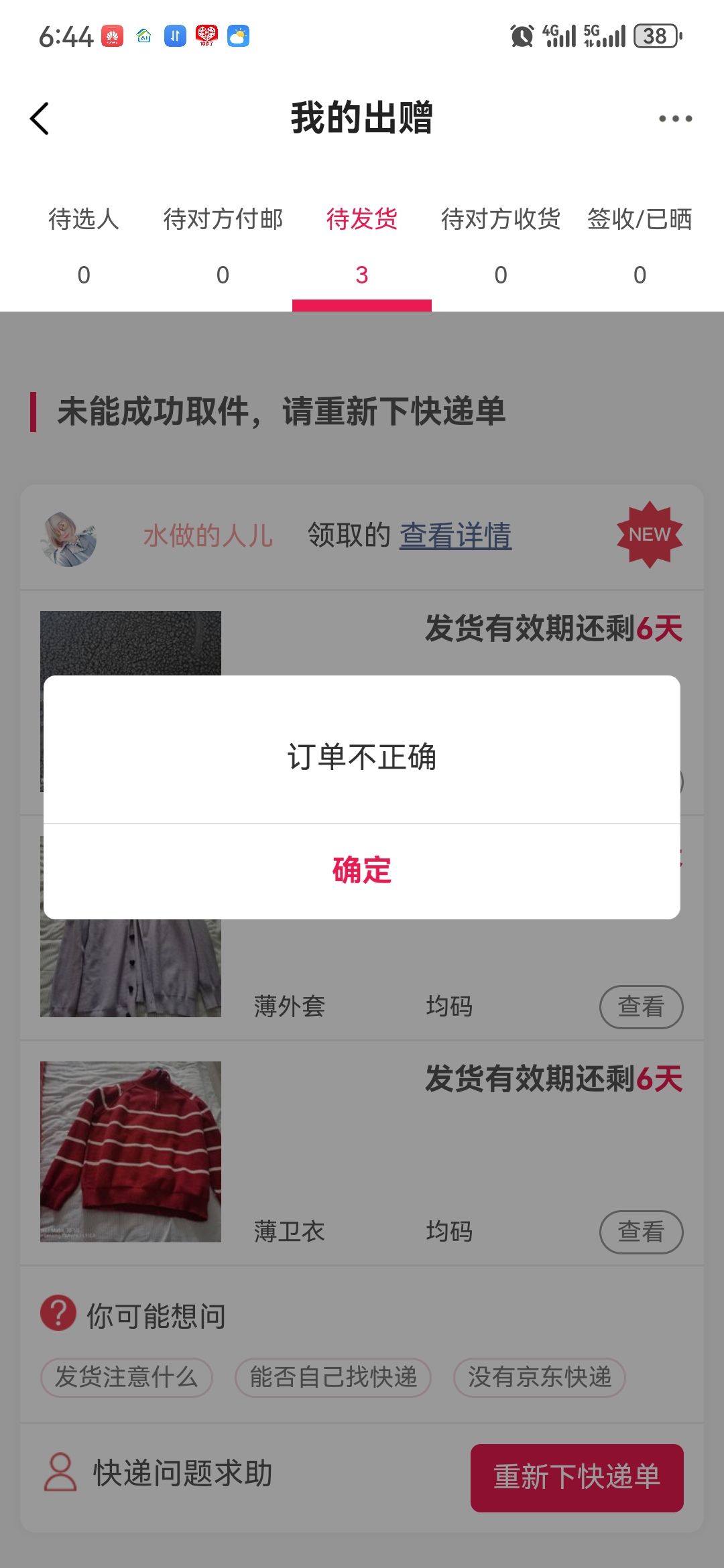The height and width of the screenshot is (1568, 724).
Task: Open the 查看详情 link
Action: (455, 535)
